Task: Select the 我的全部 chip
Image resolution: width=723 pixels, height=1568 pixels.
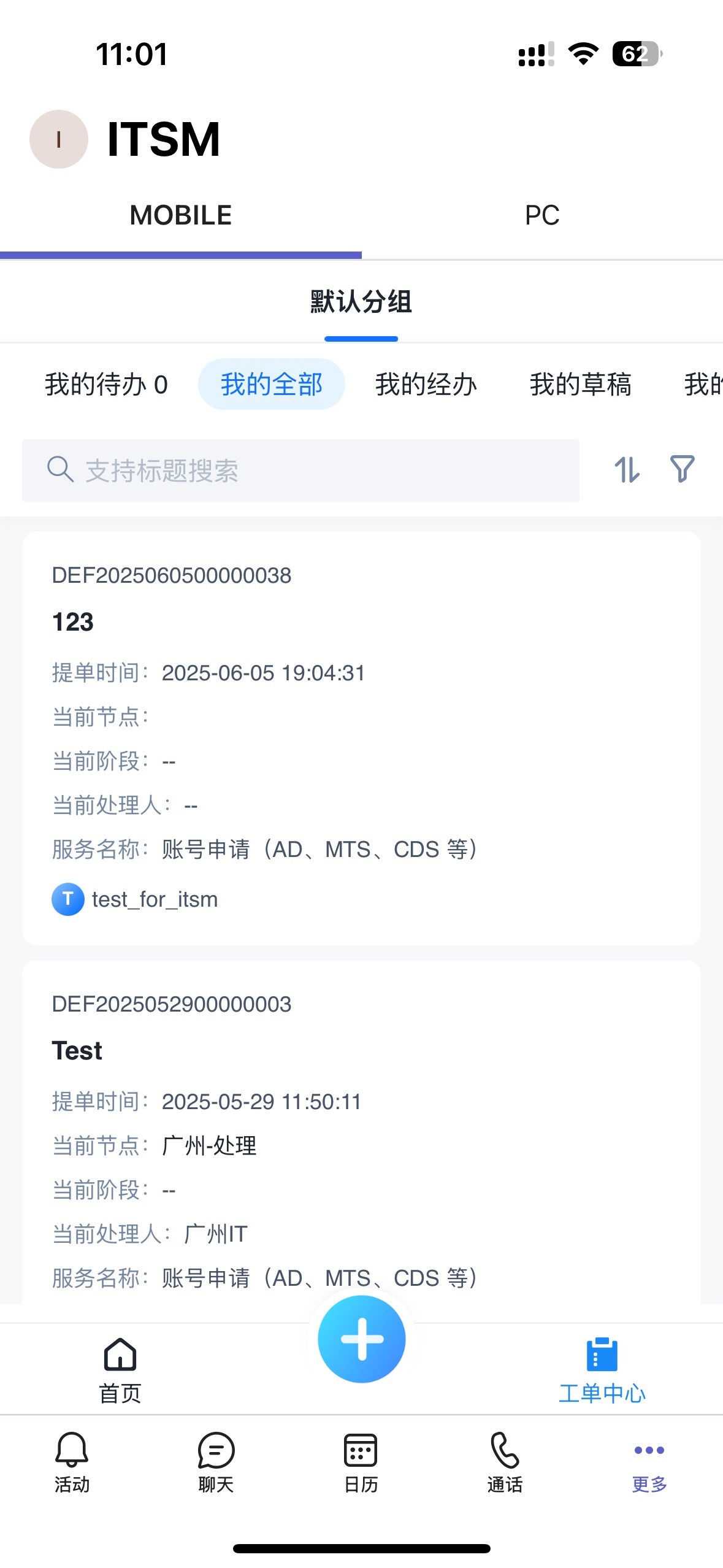Action: [x=271, y=385]
